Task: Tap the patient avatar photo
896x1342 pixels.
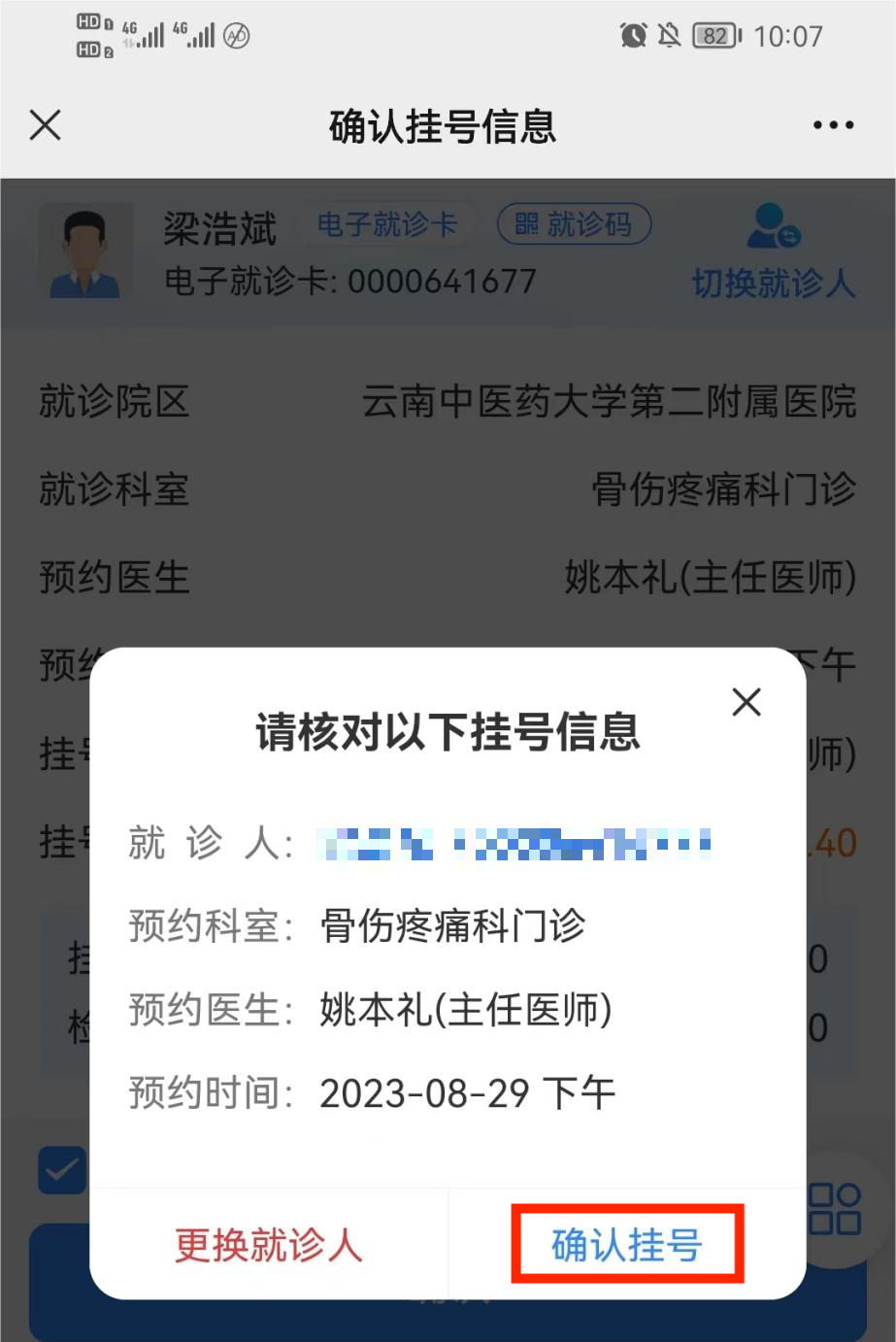Action: click(85, 251)
